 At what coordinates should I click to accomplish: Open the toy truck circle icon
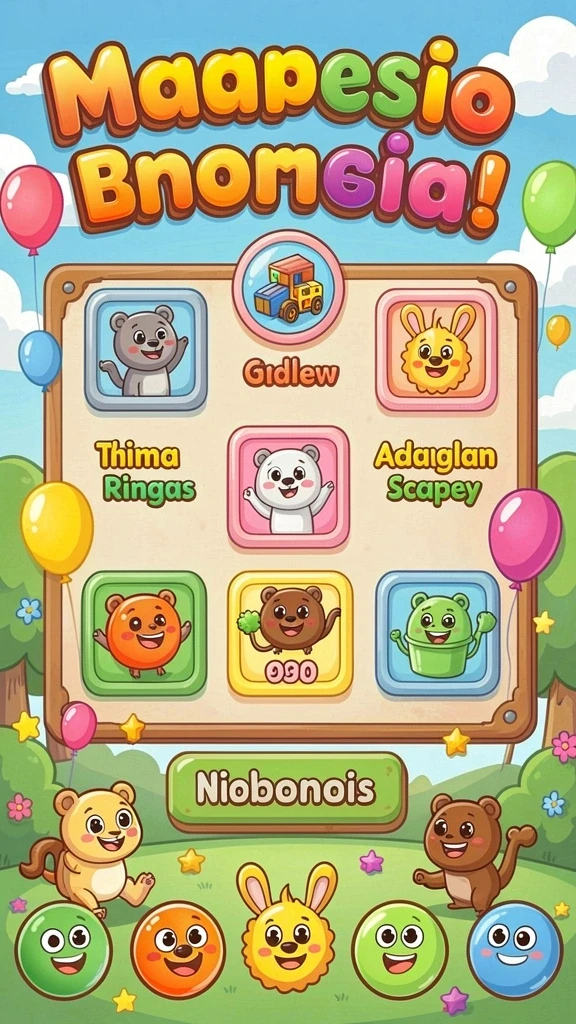[x=288, y=287]
